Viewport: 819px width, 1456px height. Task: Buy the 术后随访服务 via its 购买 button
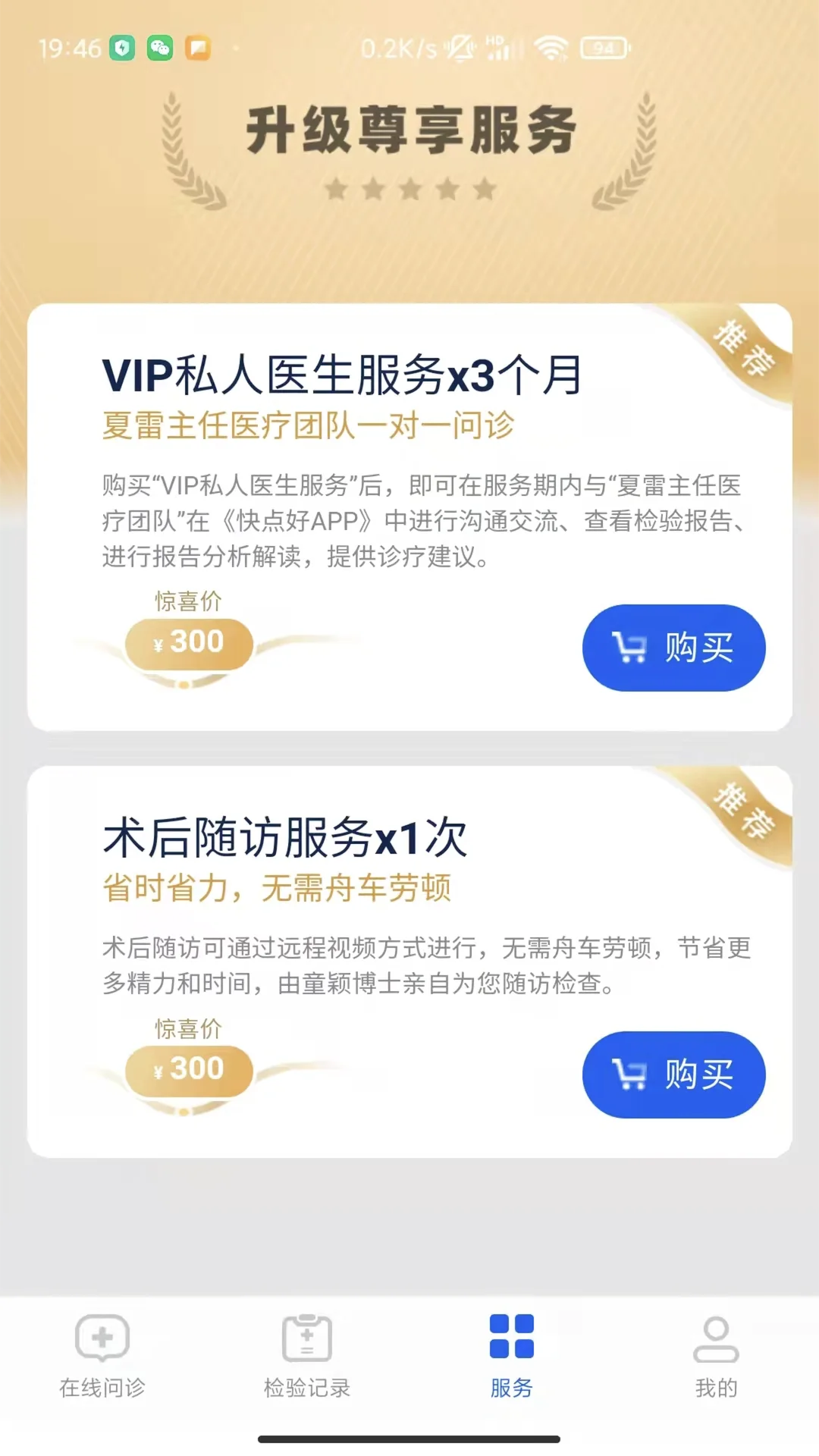tap(673, 1077)
